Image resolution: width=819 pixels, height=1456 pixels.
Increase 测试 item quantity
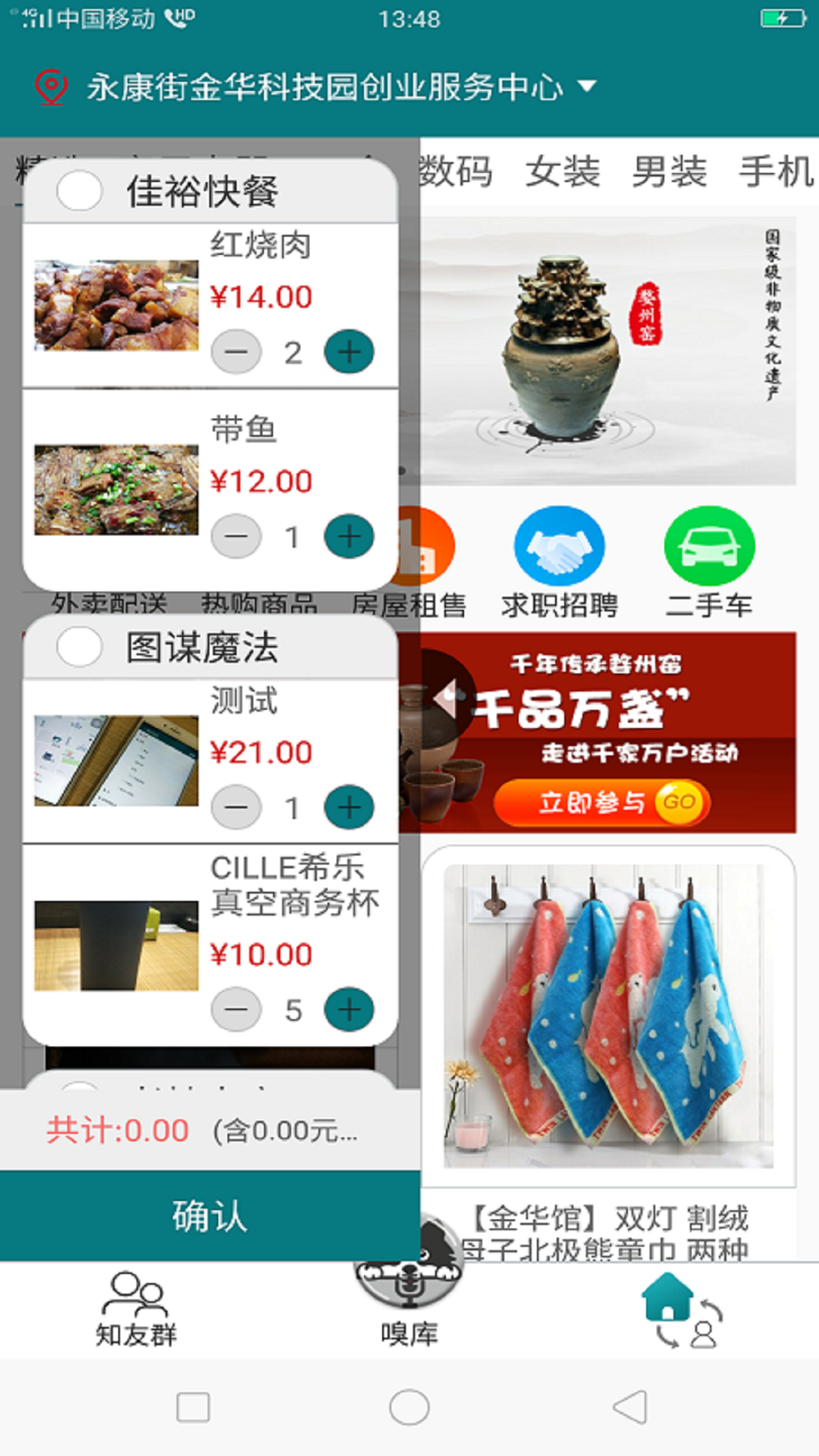[x=349, y=807]
